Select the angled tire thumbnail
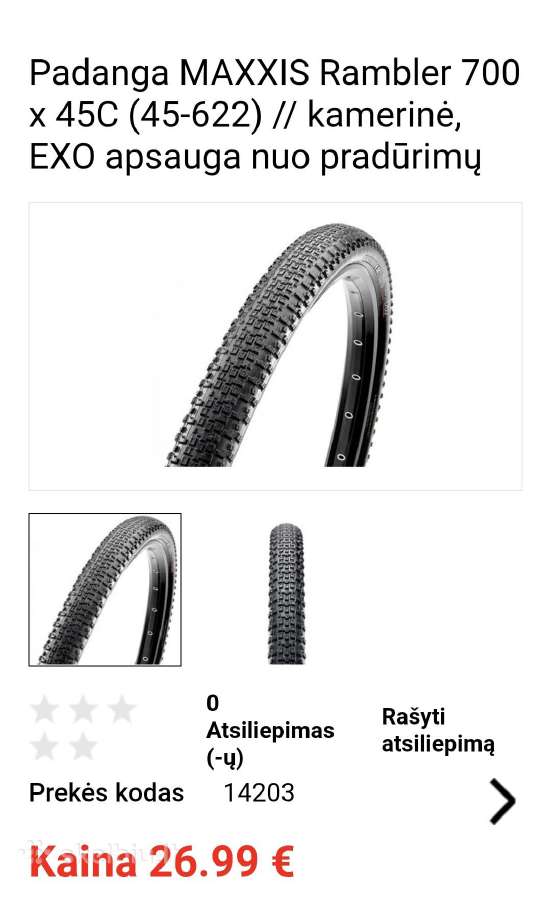Screen dimensions: 542x900 105,589
